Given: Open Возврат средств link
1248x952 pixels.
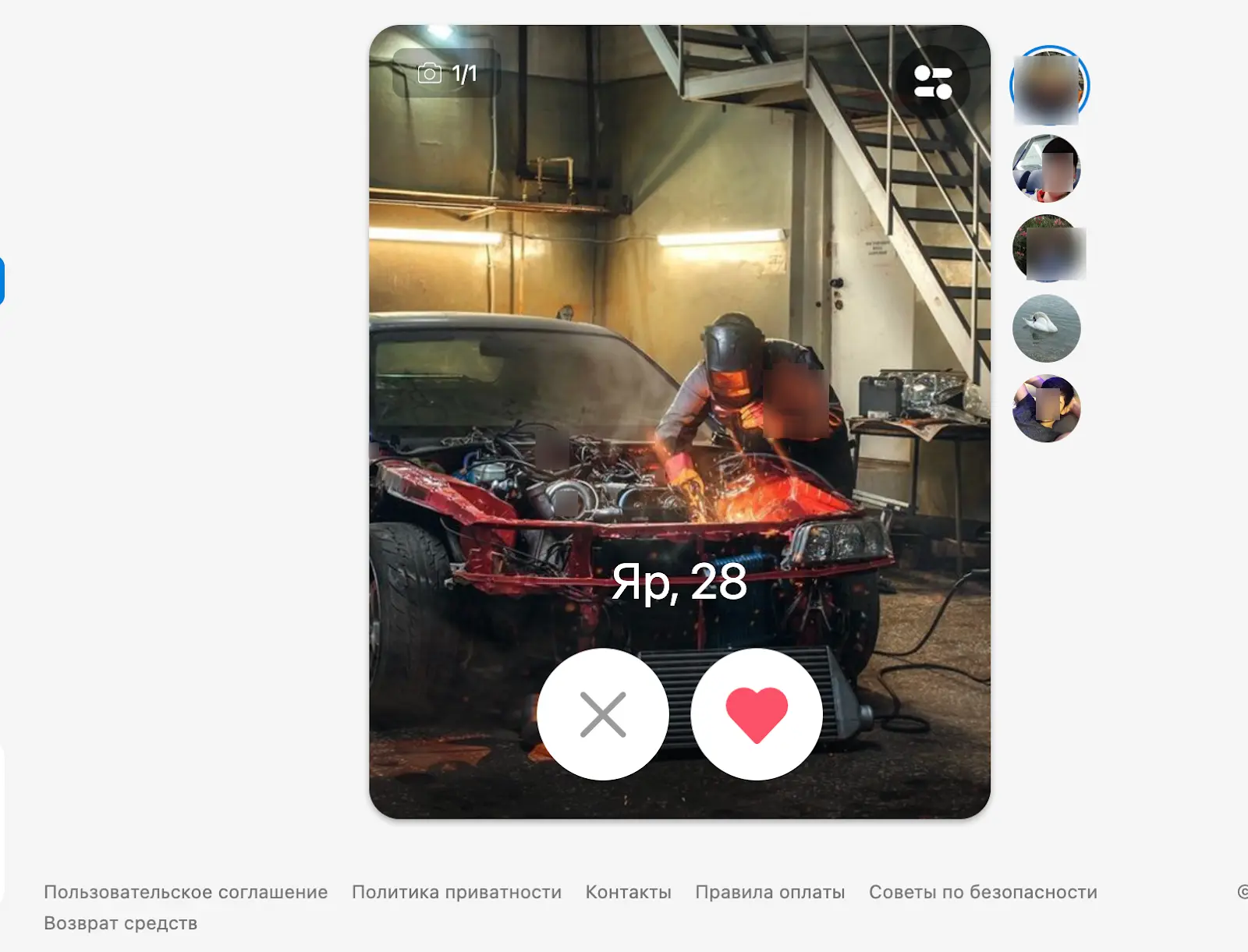Looking at the screenshot, I should 120,923.
